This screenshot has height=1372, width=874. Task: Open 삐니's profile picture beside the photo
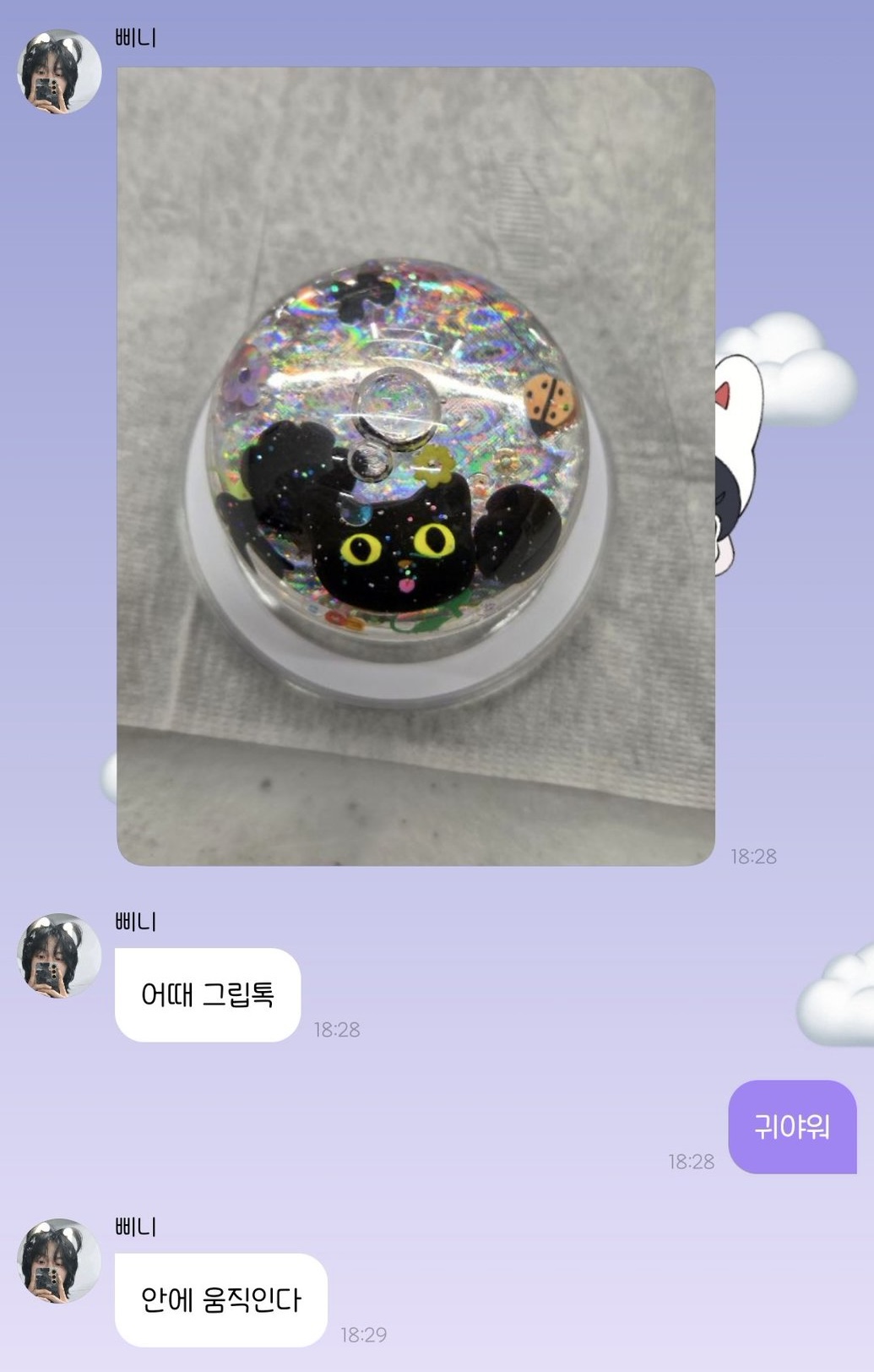tap(59, 72)
